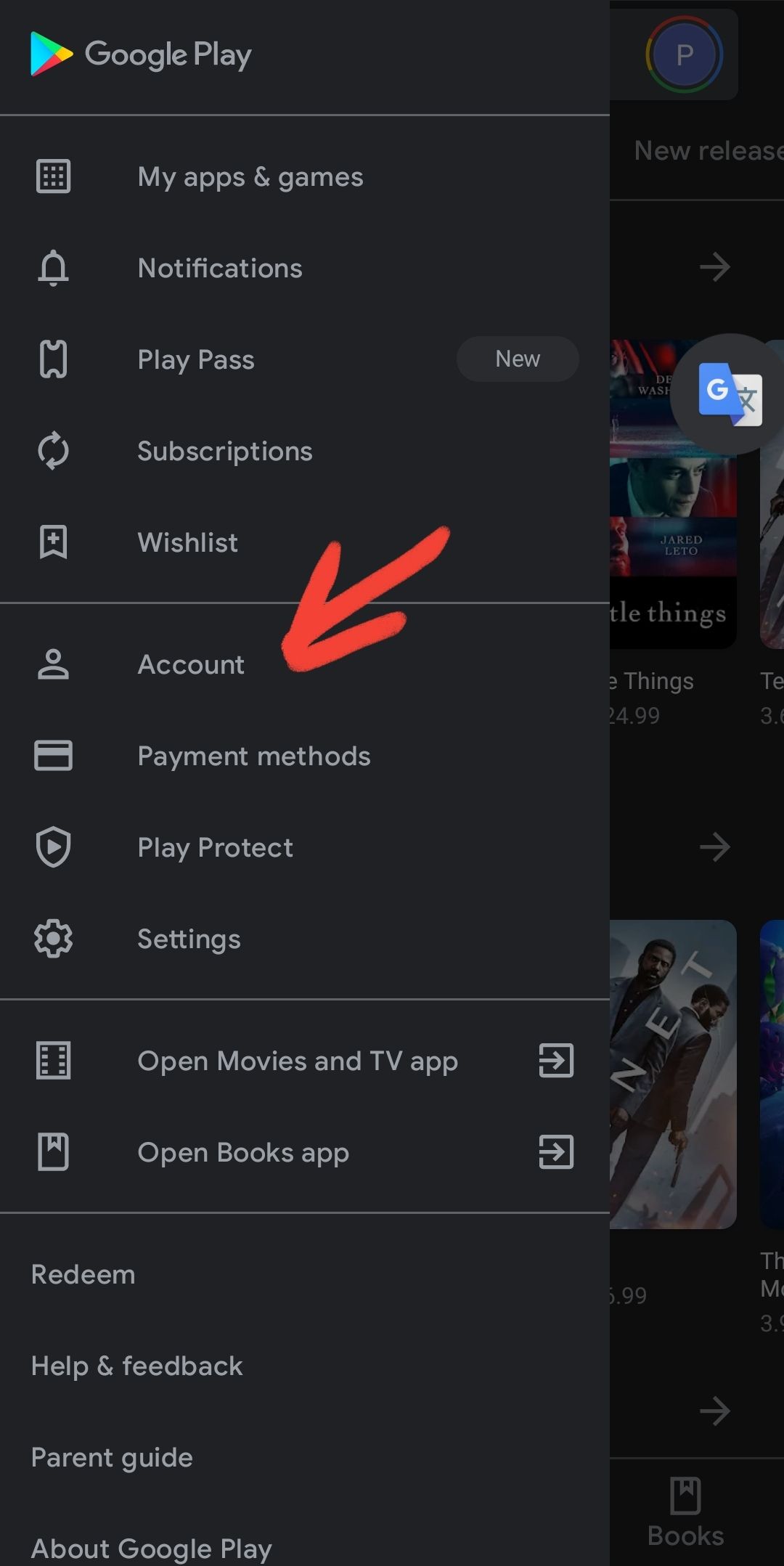784x1566 pixels.
Task: Tap the floating Google Translate bubble
Action: [x=729, y=394]
